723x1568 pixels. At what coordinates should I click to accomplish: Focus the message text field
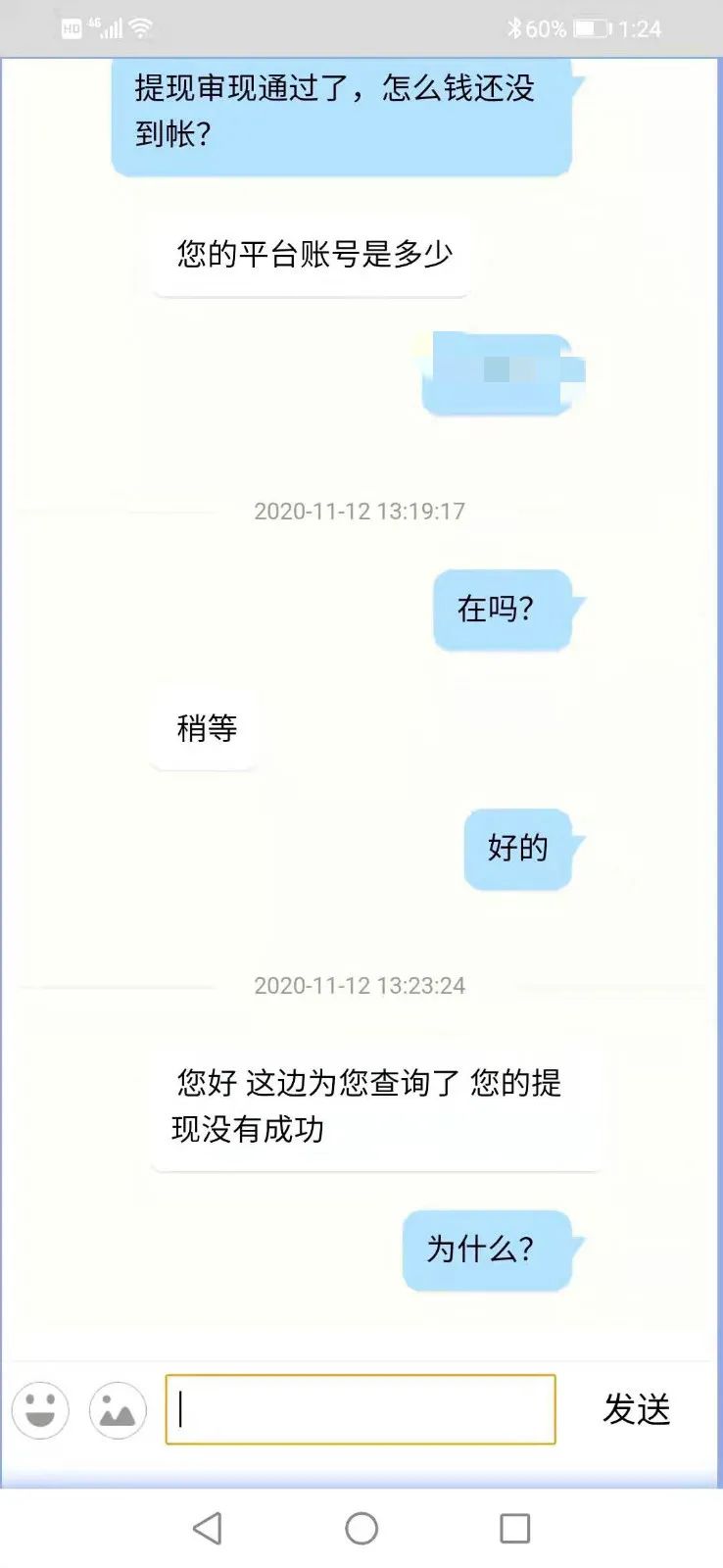point(361,1409)
